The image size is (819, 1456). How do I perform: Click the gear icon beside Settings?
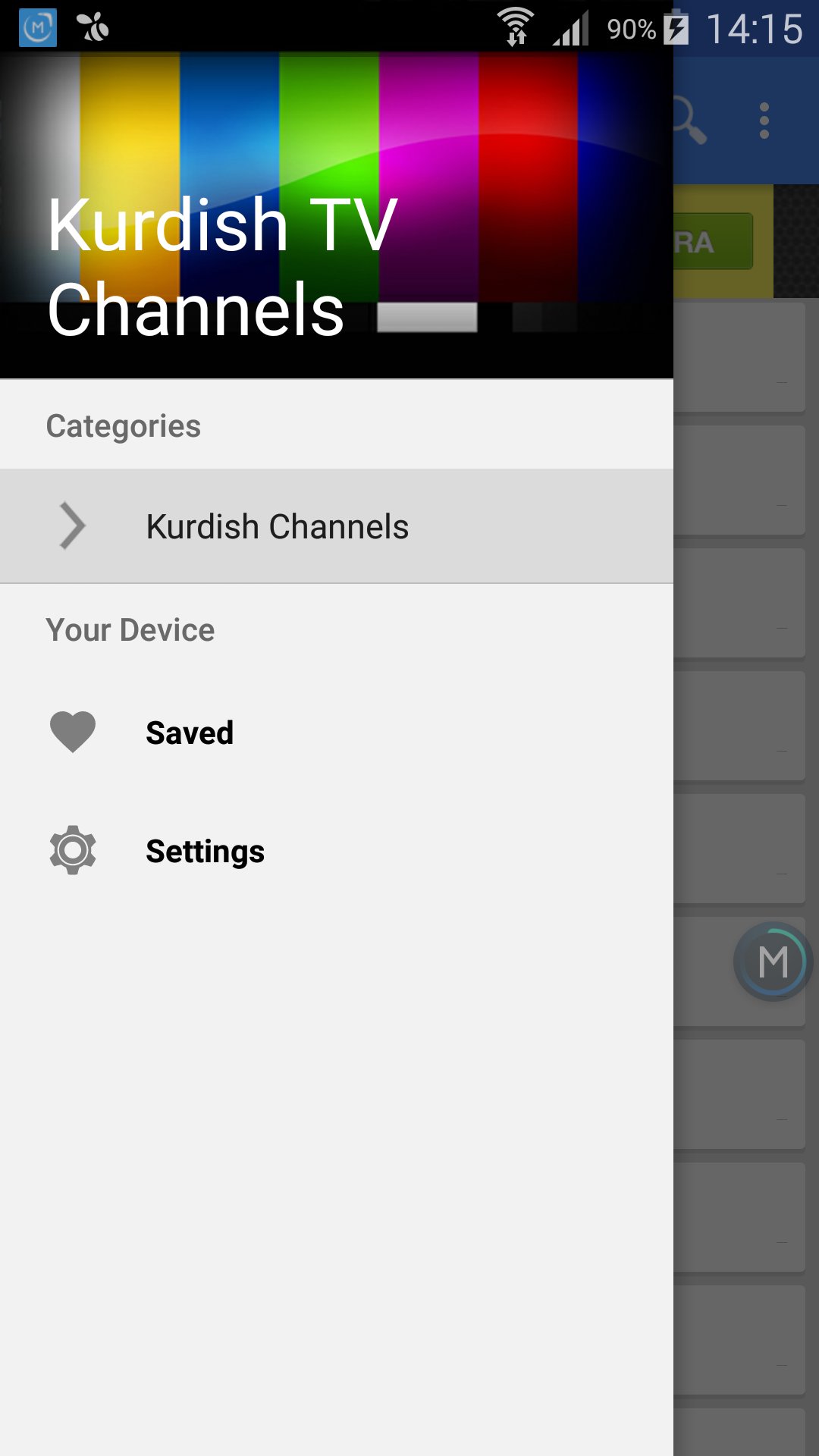tap(73, 851)
